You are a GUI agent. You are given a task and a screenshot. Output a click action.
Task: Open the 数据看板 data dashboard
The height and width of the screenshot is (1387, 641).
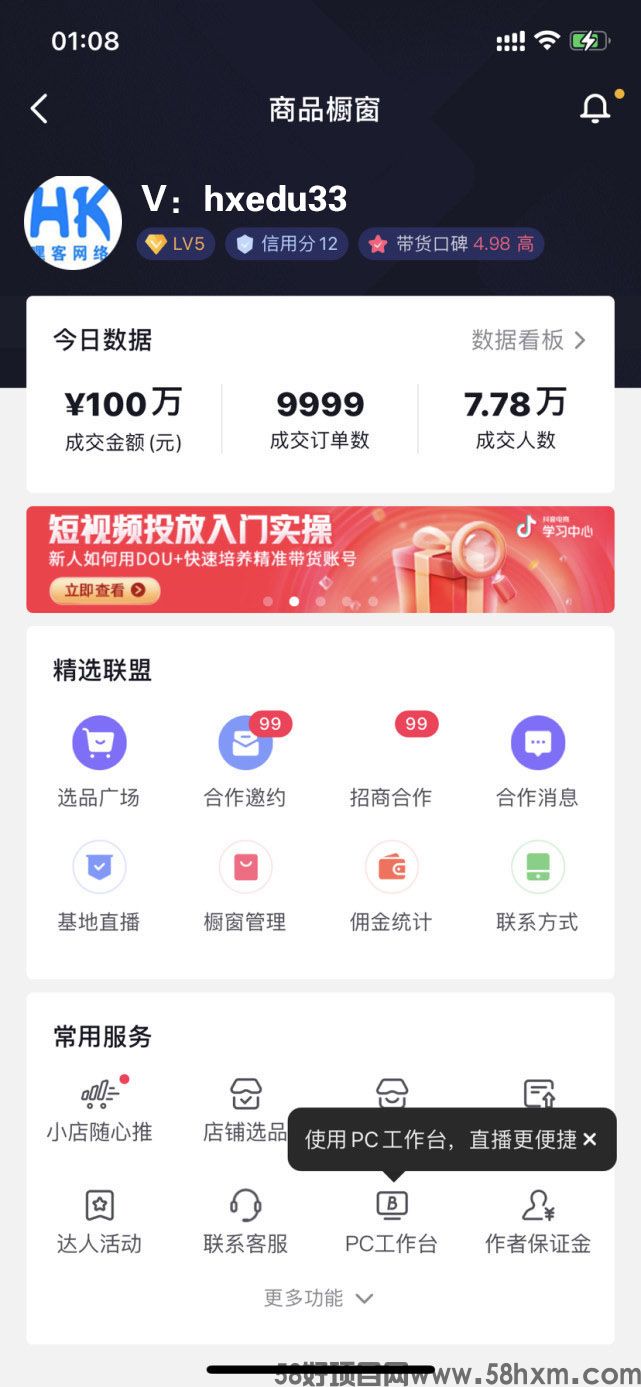click(x=528, y=340)
